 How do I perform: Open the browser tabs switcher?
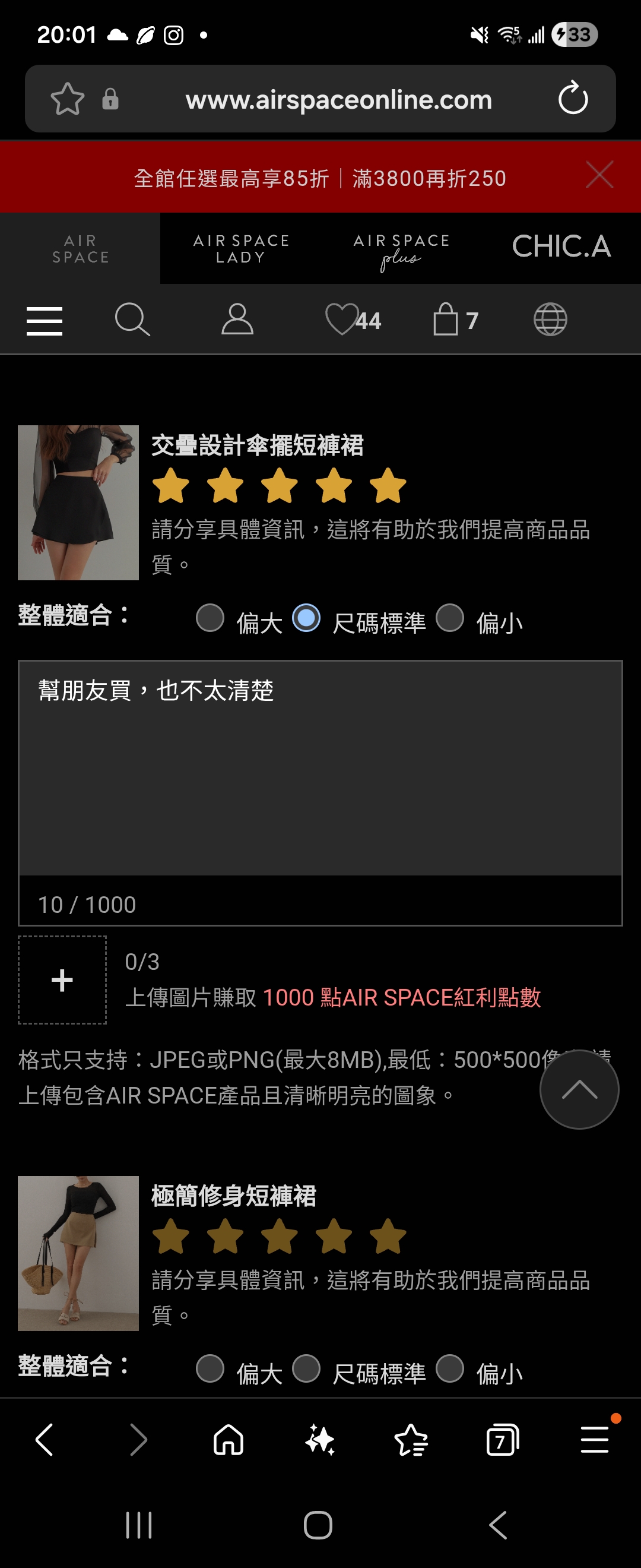(x=502, y=1440)
